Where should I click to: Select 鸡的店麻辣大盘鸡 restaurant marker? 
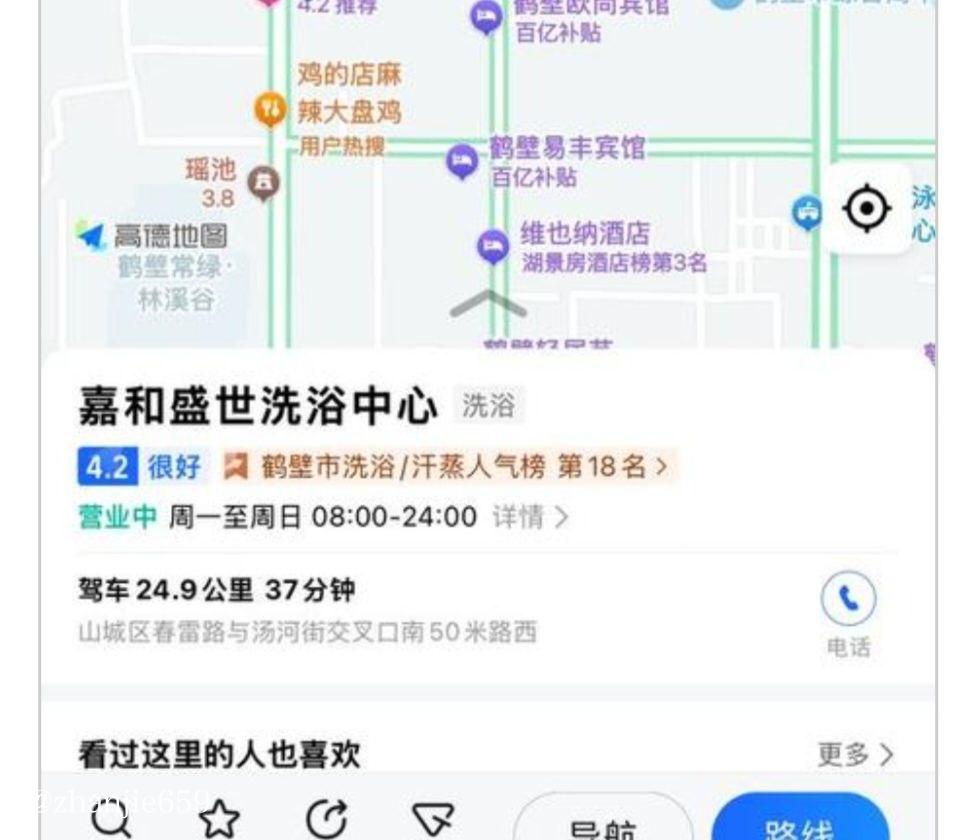click(269, 108)
